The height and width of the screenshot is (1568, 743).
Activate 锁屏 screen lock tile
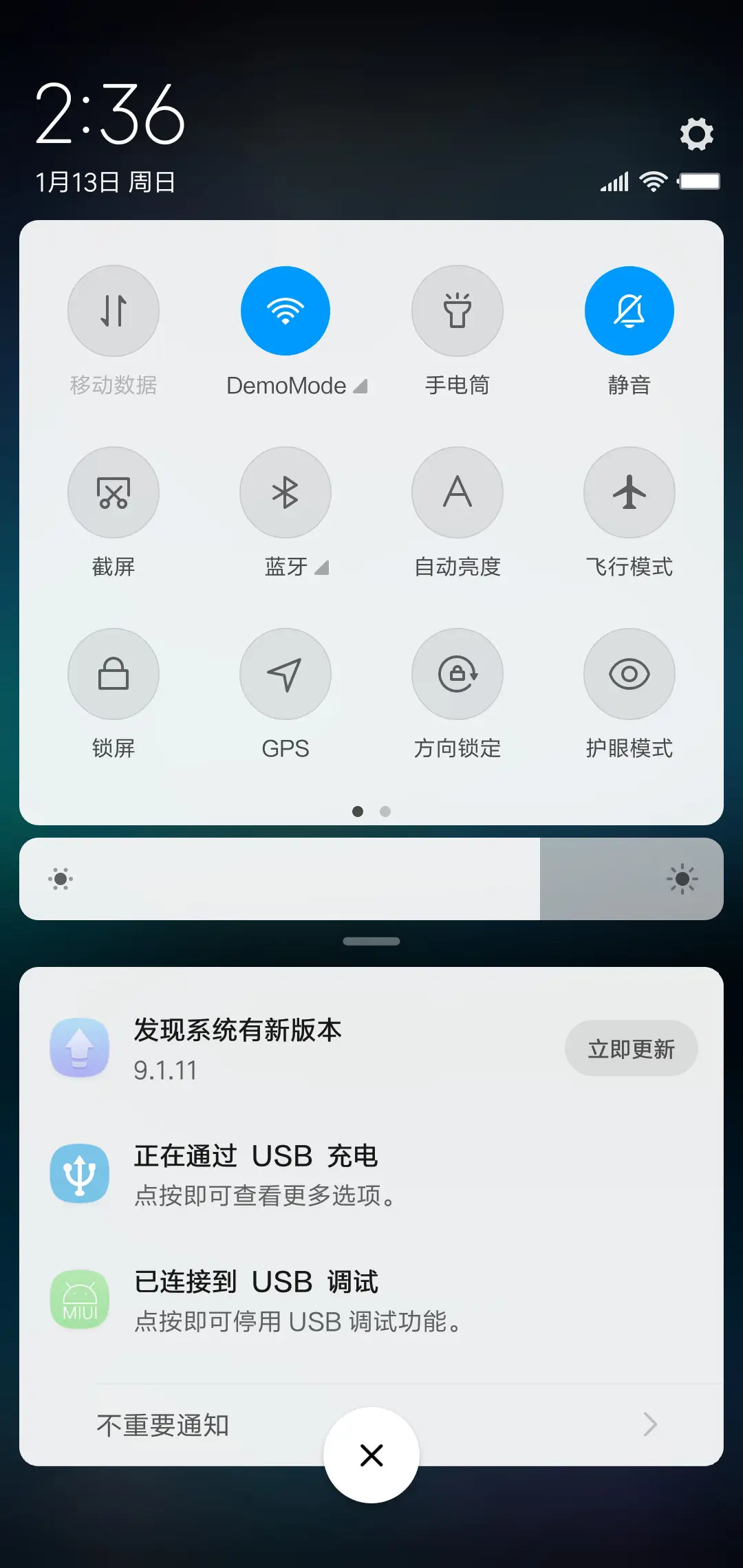pos(114,674)
